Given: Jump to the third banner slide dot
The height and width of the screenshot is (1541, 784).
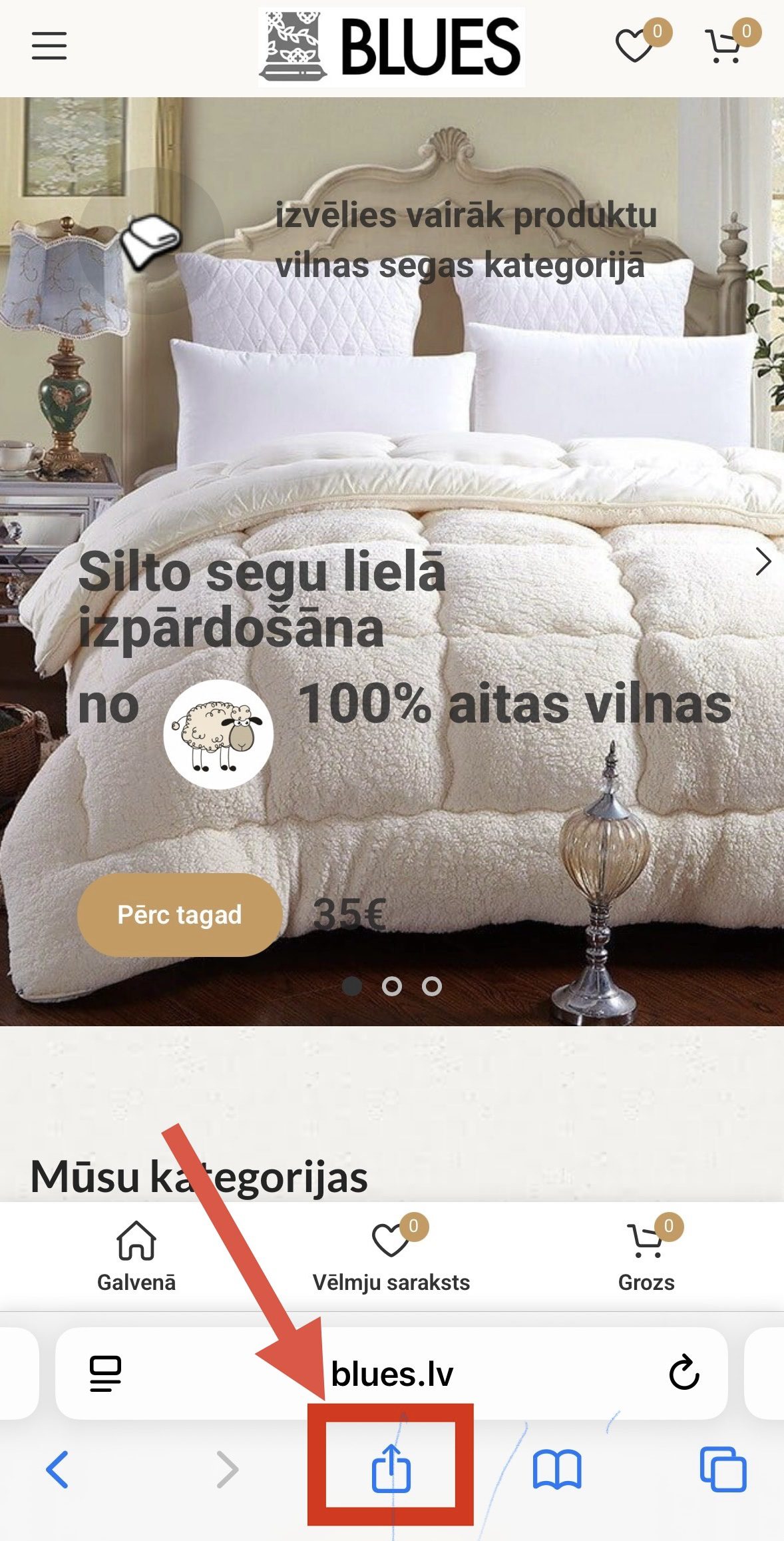Looking at the screenshot, I should point(432,986).
